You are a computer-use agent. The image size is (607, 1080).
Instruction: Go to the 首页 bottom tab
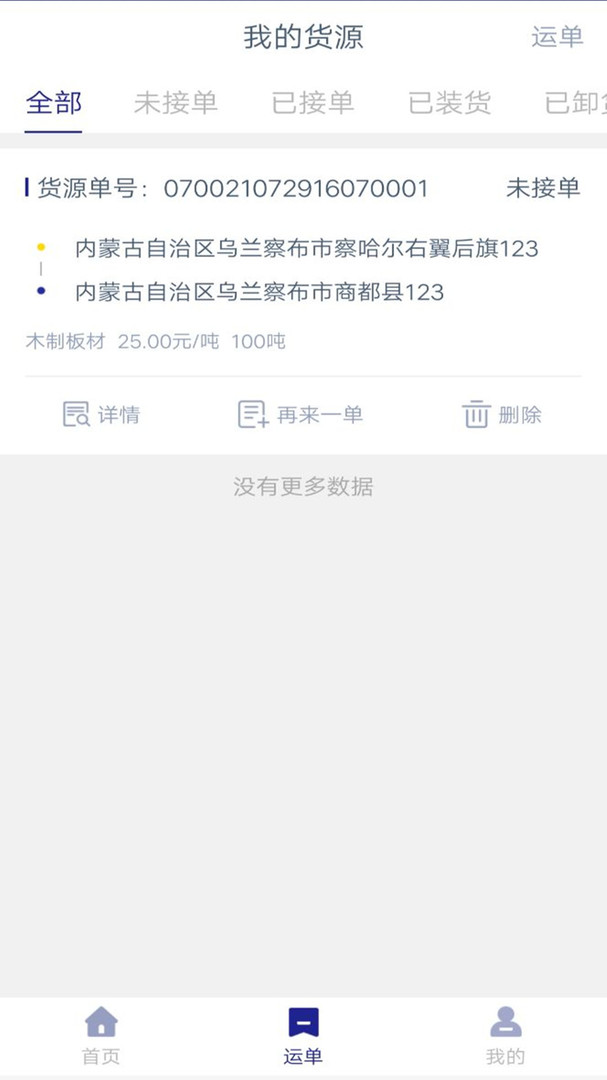click(x=101, y=1036)
